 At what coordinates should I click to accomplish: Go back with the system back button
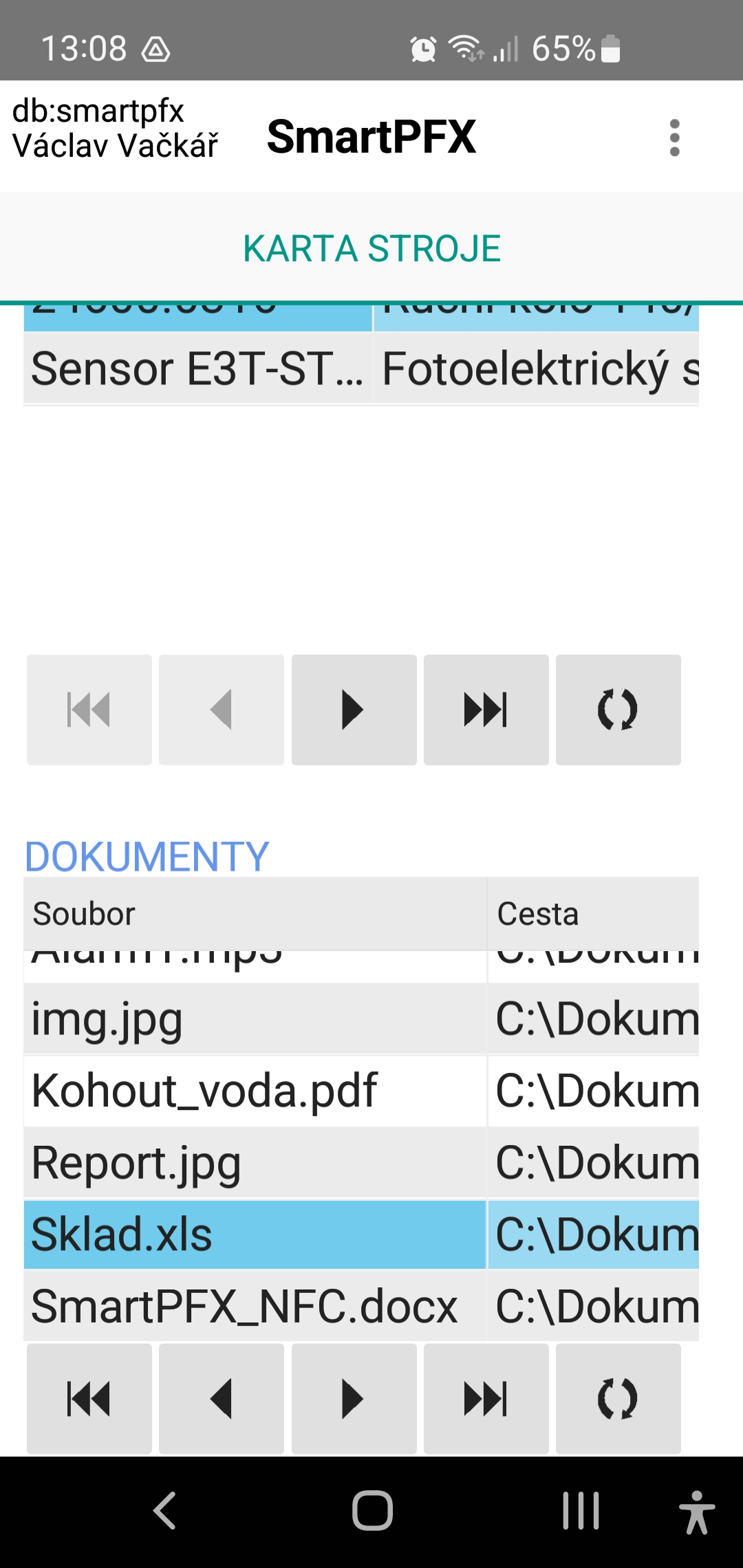pos(164,1511)
